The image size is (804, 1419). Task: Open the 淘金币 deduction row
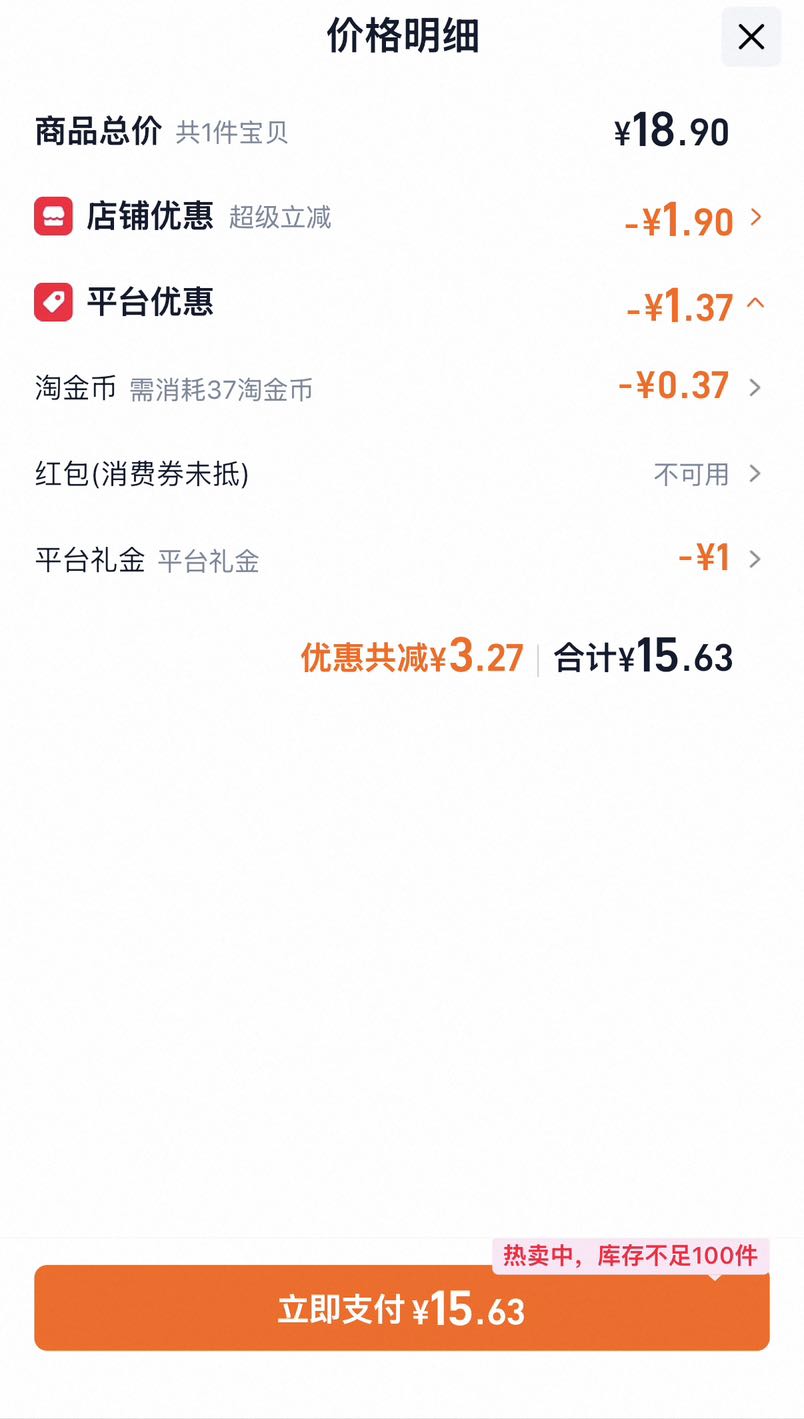click(400, 387)
